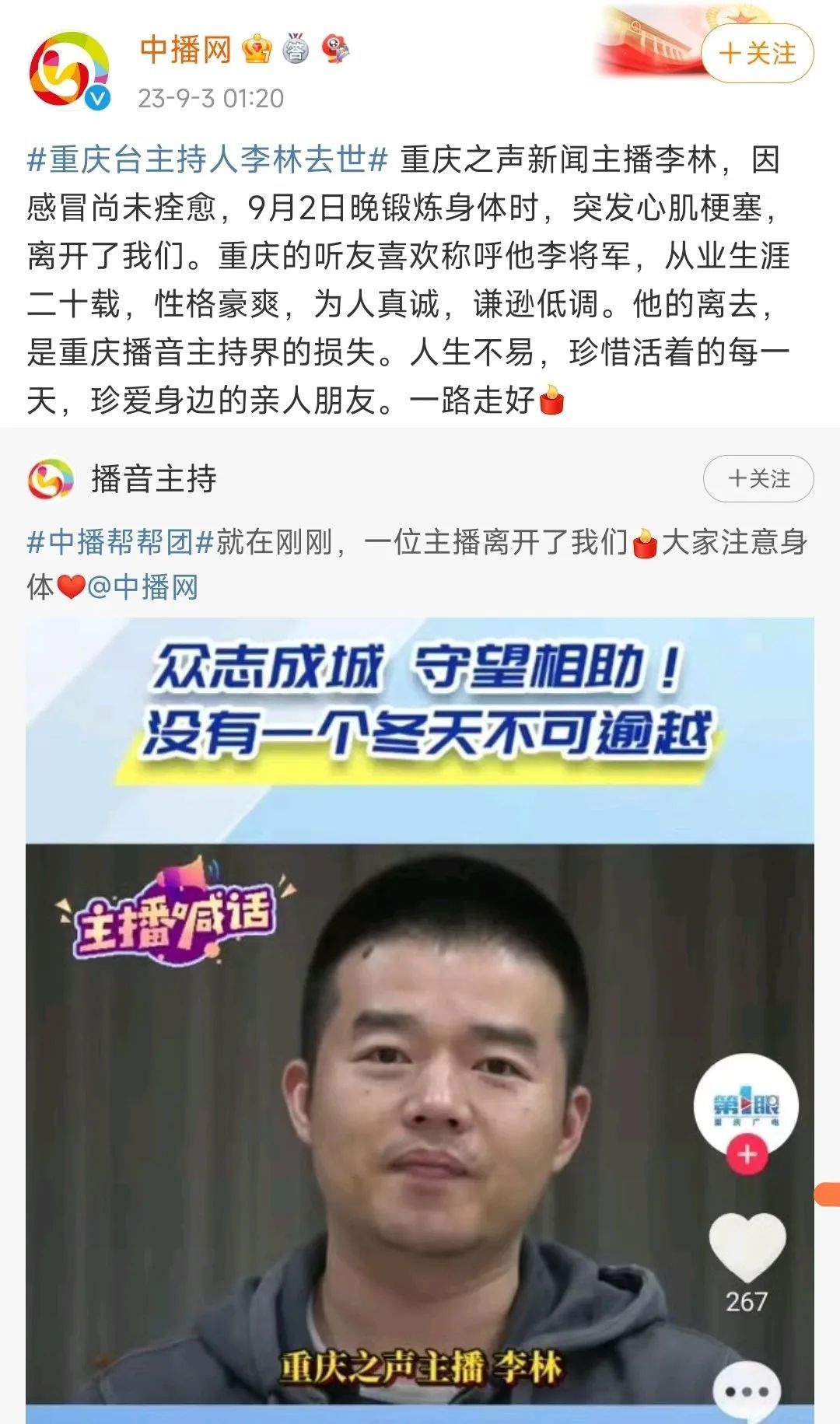Open 播音主持 profile avatar
840x1424 pixels.
(51, 479)
